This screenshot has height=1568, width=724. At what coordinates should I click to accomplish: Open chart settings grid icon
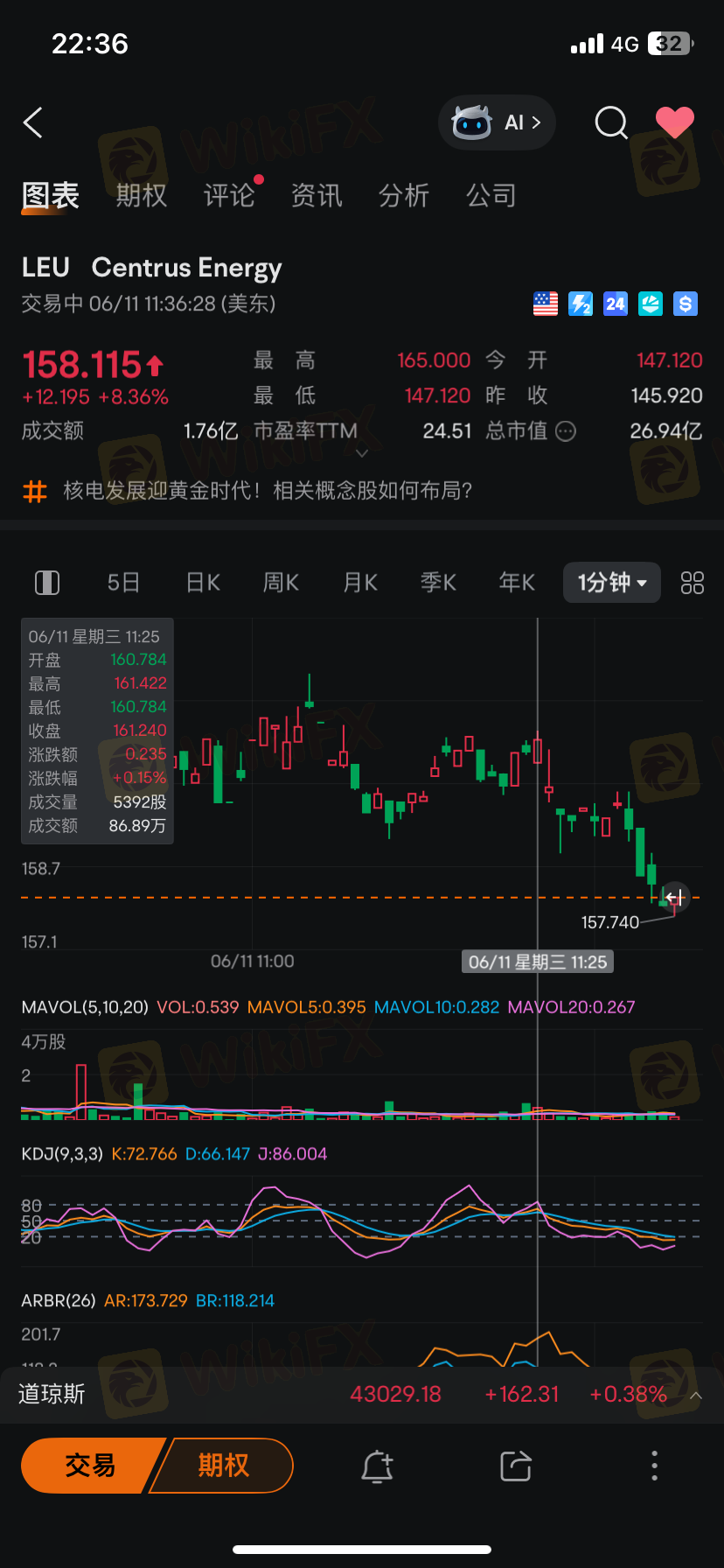point(693,583)
